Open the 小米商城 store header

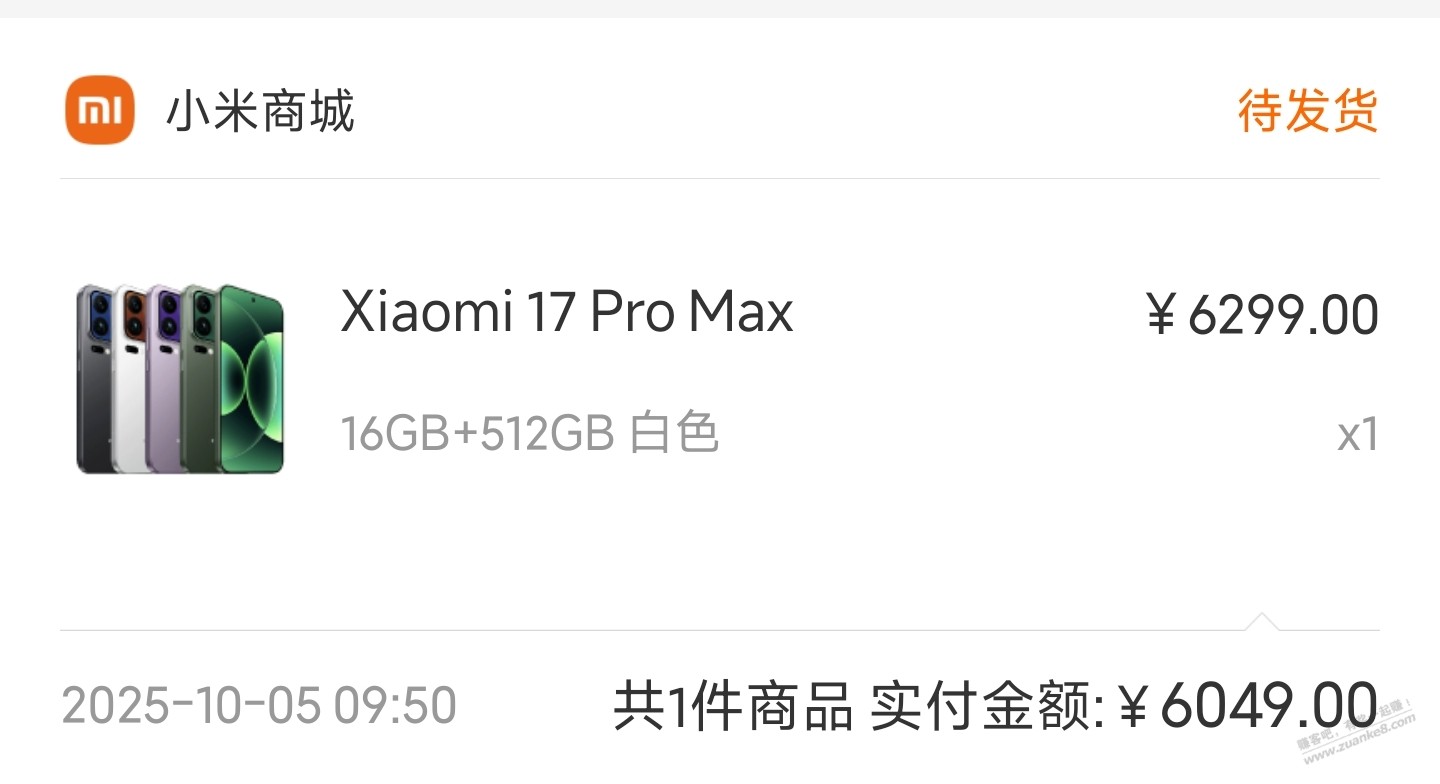(260, 111)
